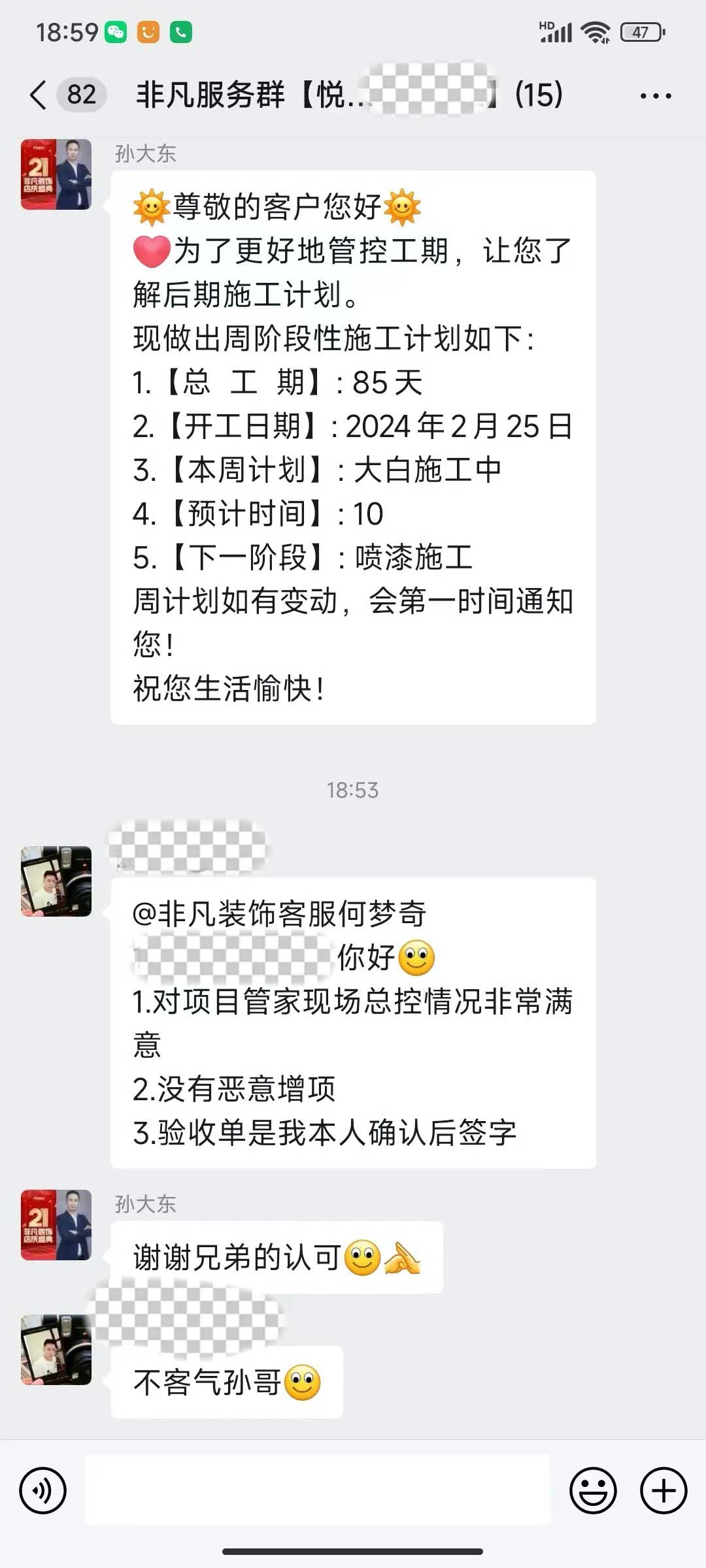Open the plus attachment menu
Screen dimensions: 706x1568
point(663,1490)
